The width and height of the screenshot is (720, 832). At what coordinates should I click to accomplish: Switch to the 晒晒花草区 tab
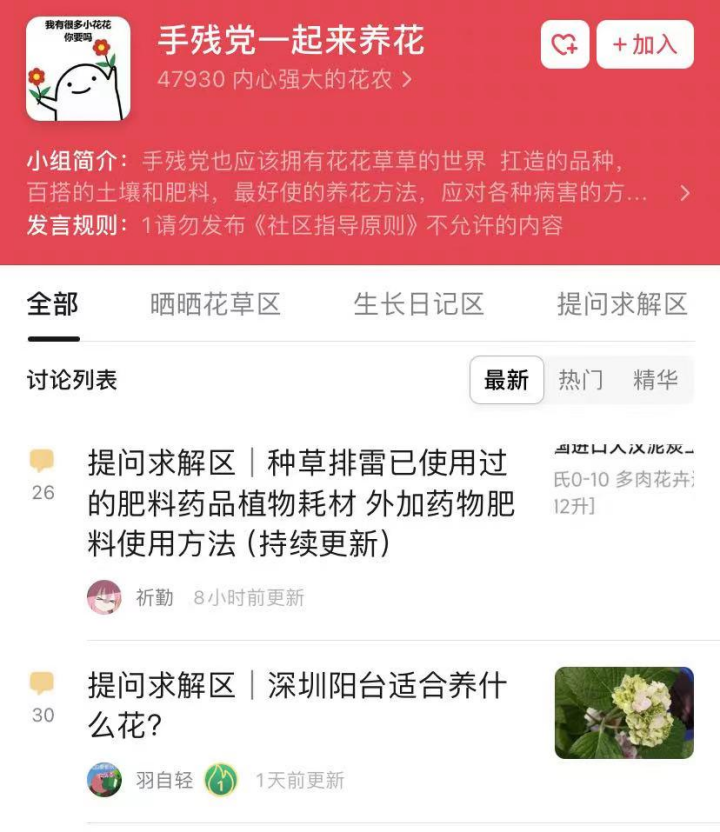tap(215, 304)
